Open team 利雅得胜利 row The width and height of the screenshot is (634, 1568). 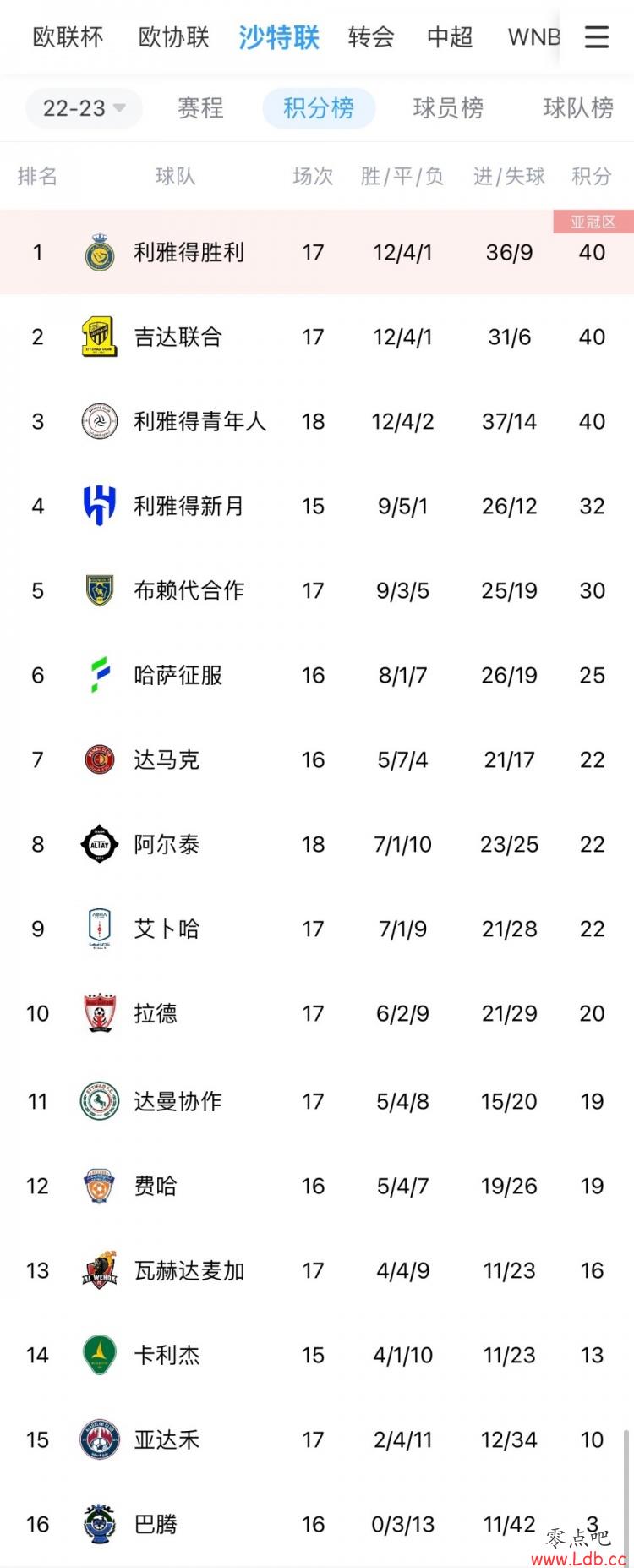[x=189, y=252]
